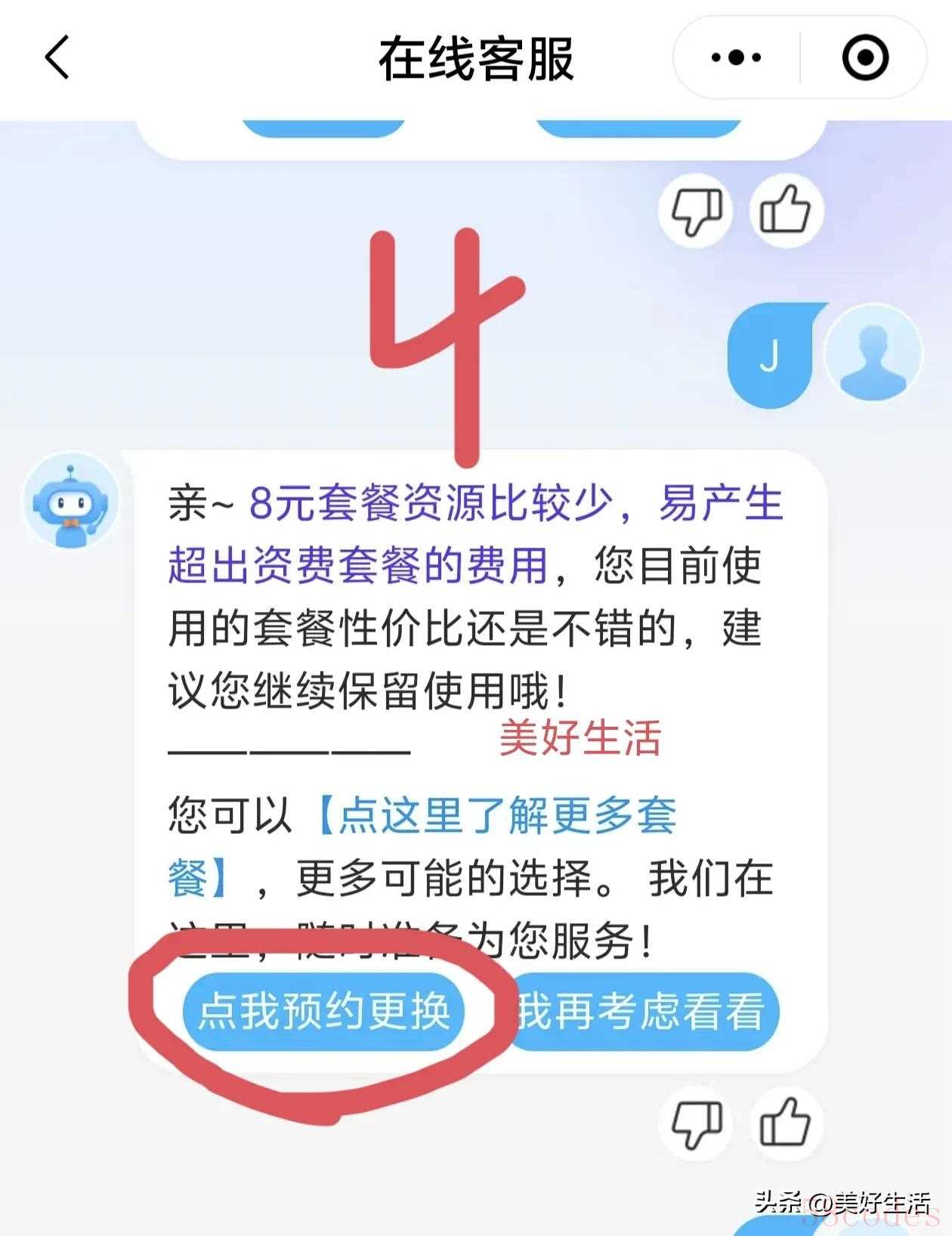Give thumbs down to the previous reply
The image size is (952, 1236).
[696, 209]
